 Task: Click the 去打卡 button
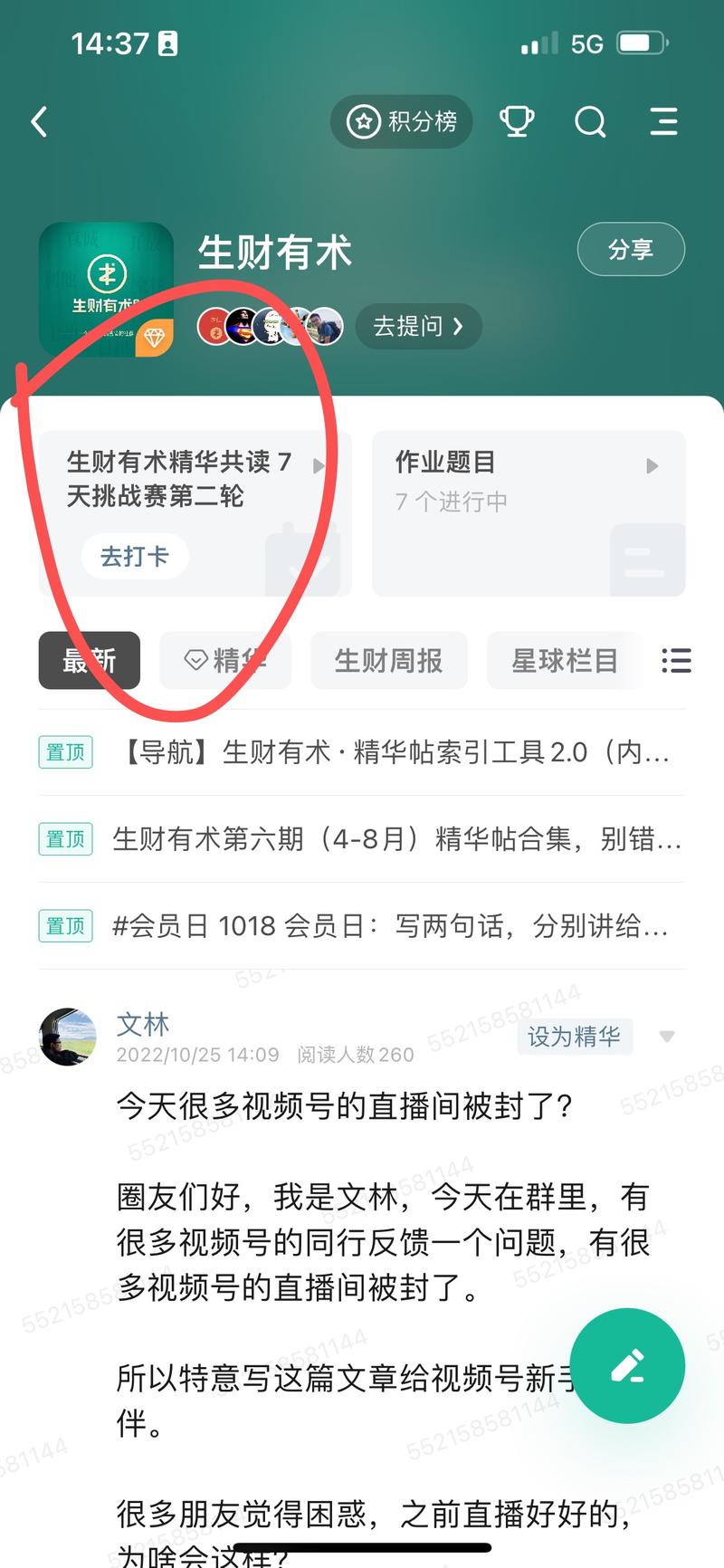pyautogui.click(x=134, y=557)
